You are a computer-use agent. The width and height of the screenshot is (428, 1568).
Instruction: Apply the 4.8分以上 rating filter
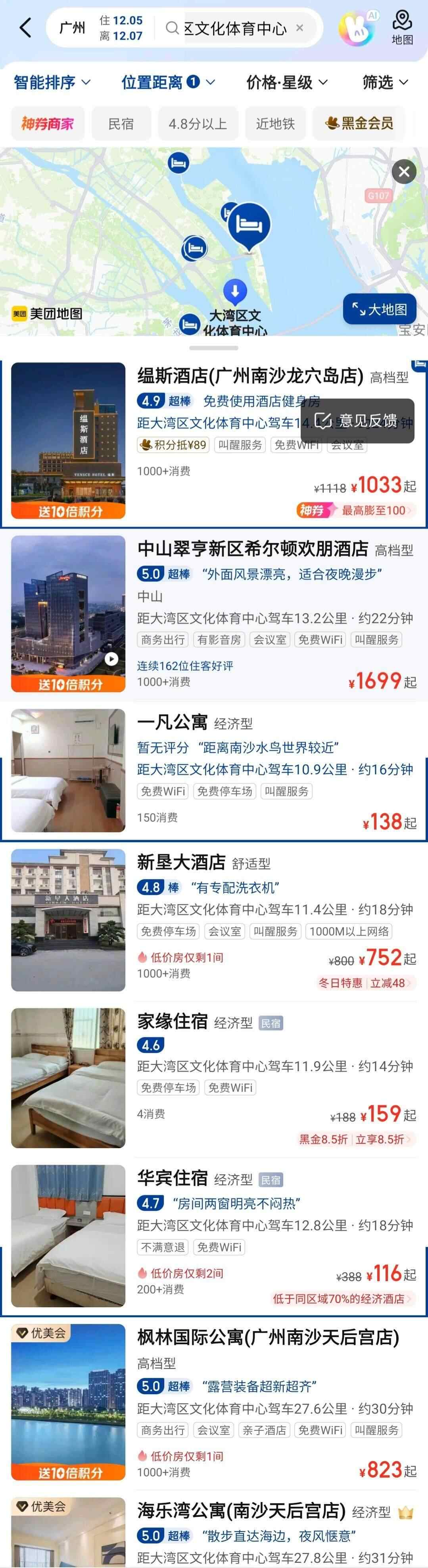197,123
